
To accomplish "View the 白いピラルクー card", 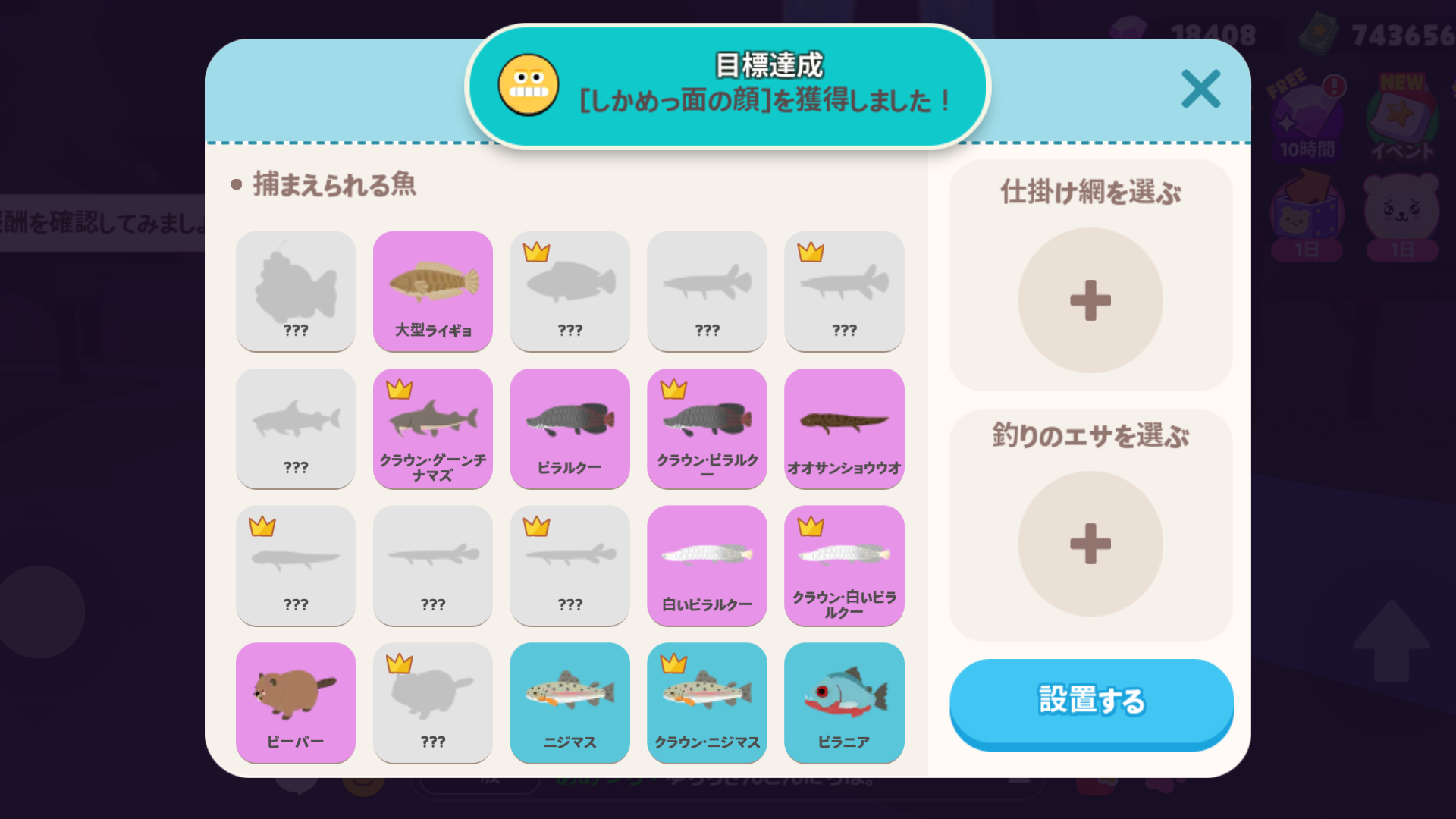I will 707,566.
